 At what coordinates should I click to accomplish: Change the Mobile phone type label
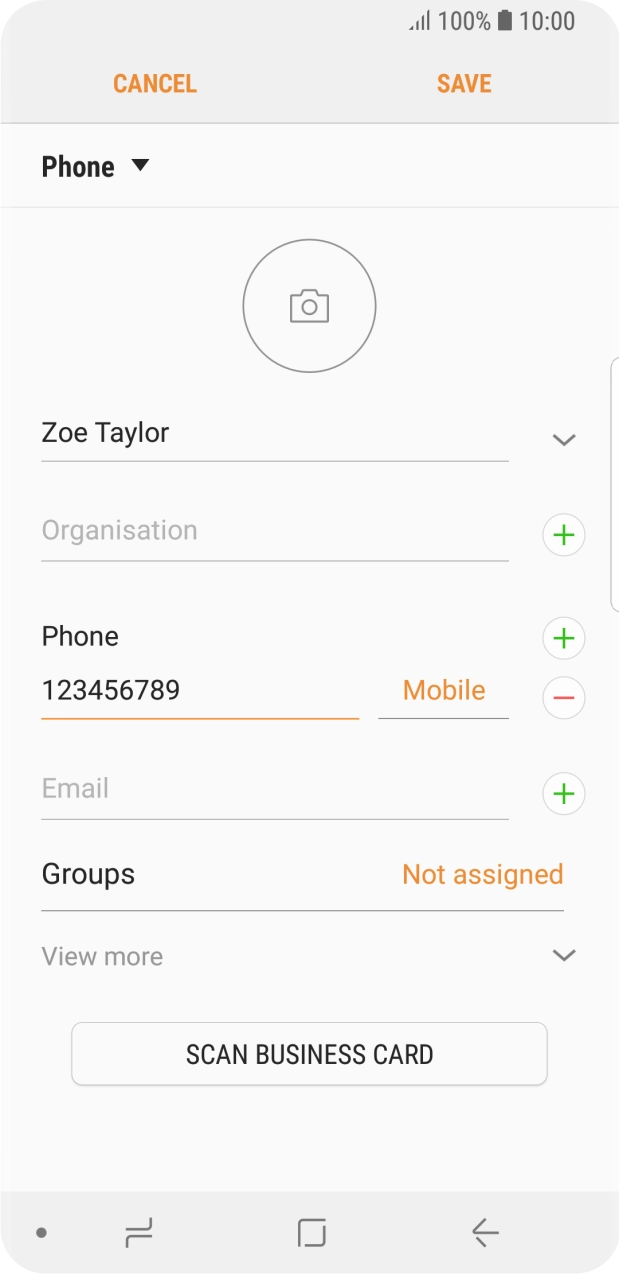coord(444,691)
